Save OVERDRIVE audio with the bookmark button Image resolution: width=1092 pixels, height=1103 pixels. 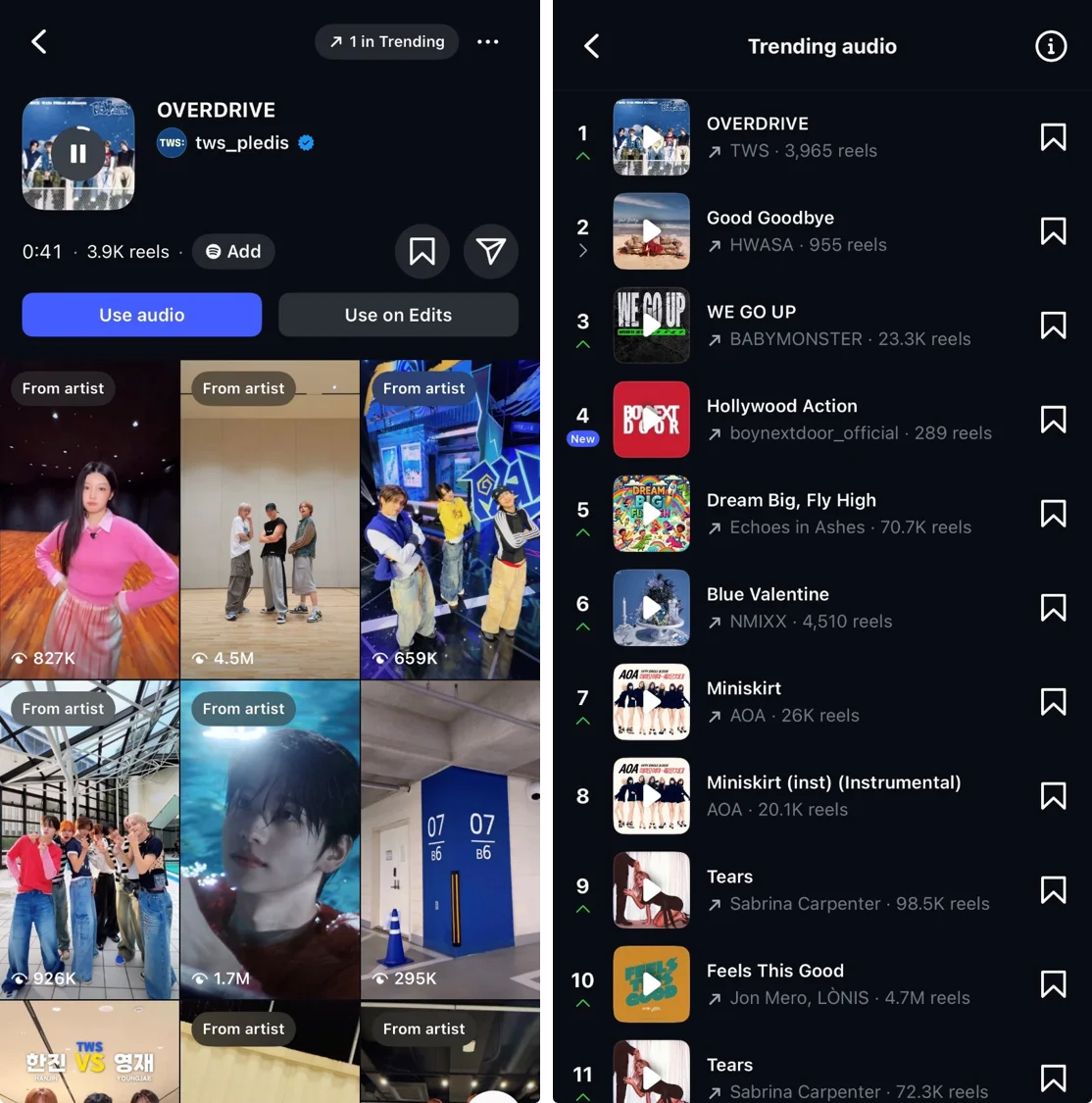pos(422,252)
